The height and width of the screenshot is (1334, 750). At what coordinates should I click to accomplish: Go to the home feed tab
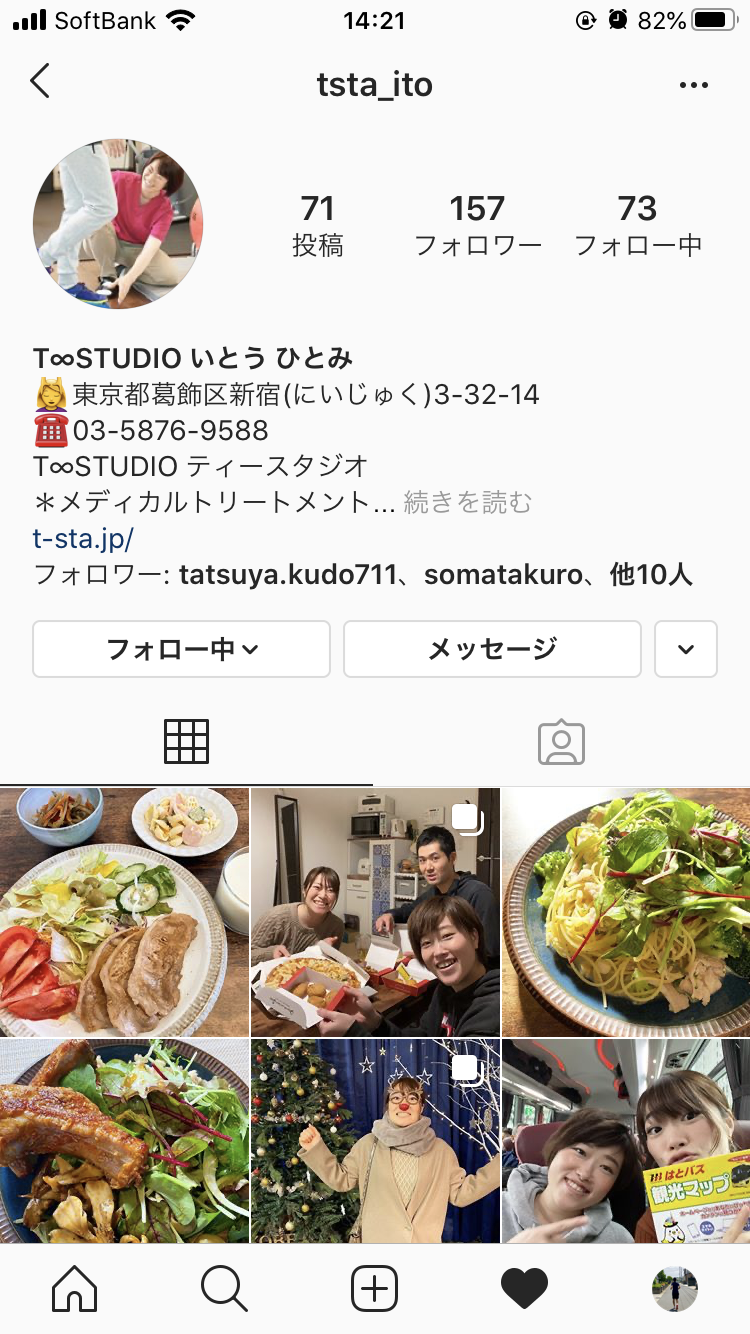[x=75, y=1289]
